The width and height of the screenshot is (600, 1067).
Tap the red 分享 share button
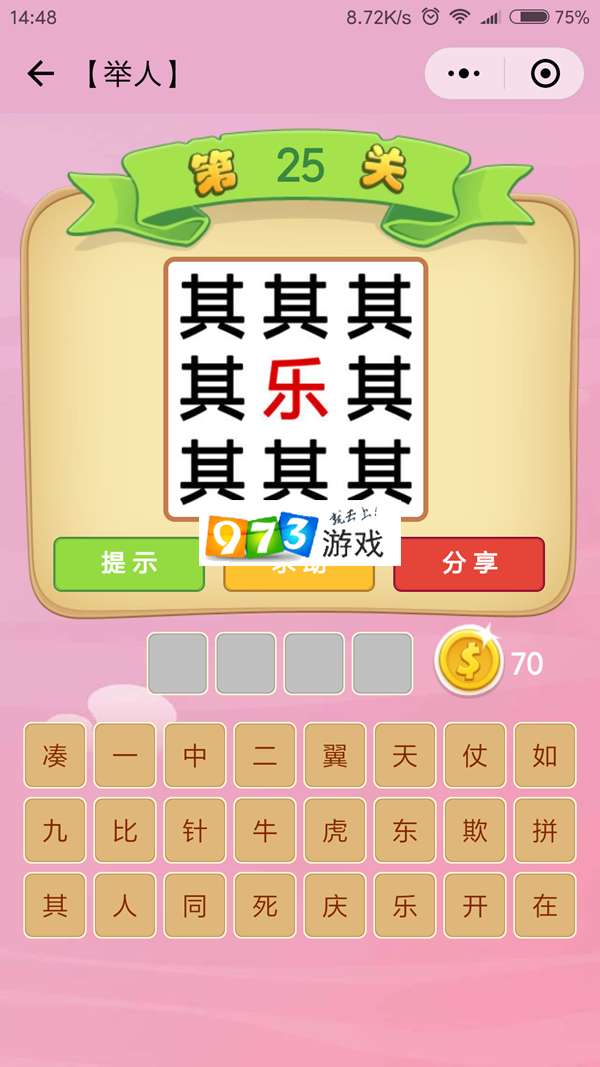(x=469, y=564)
